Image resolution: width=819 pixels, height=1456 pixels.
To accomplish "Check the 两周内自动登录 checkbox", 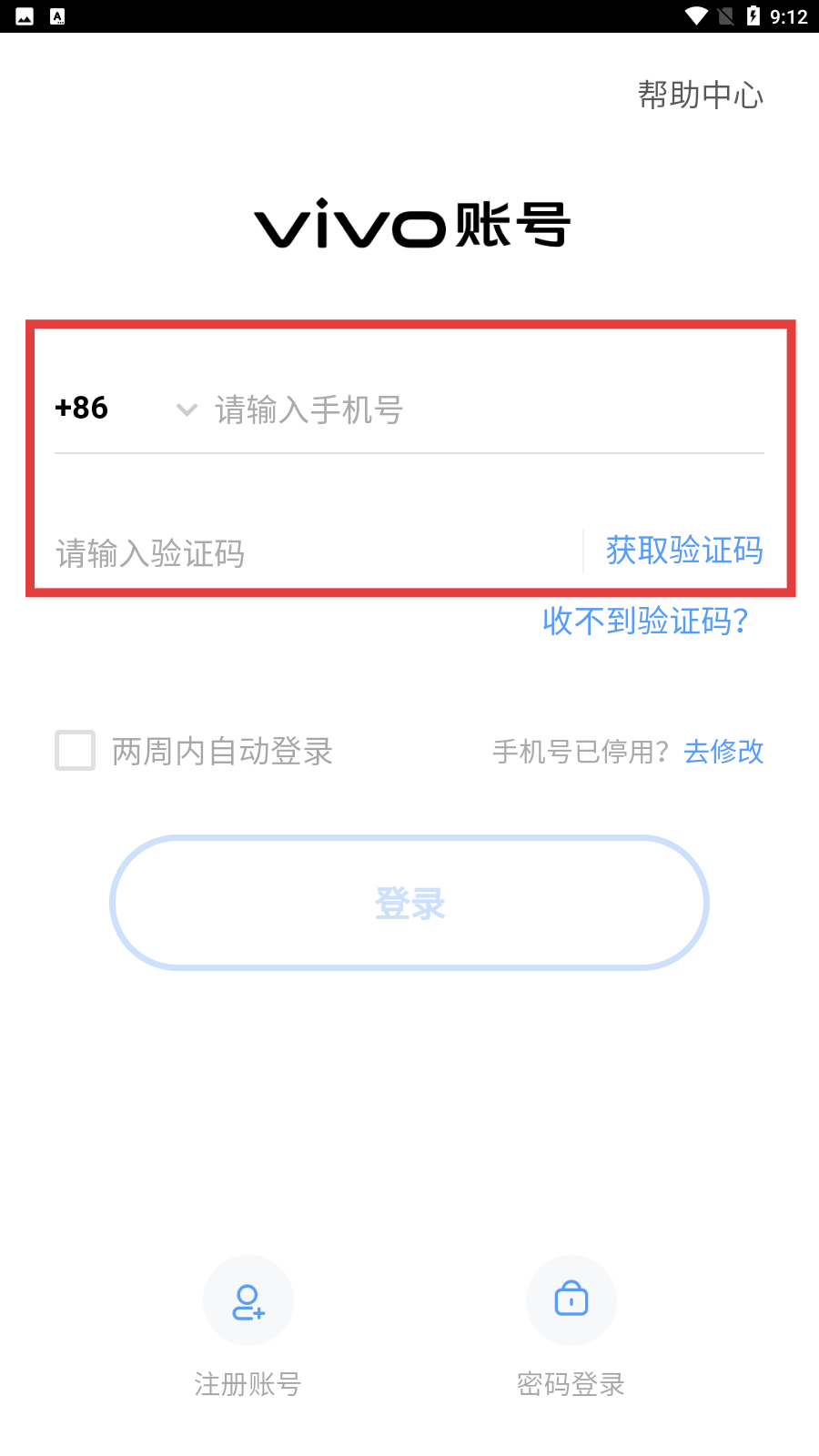I will click(x=76, y=751).
